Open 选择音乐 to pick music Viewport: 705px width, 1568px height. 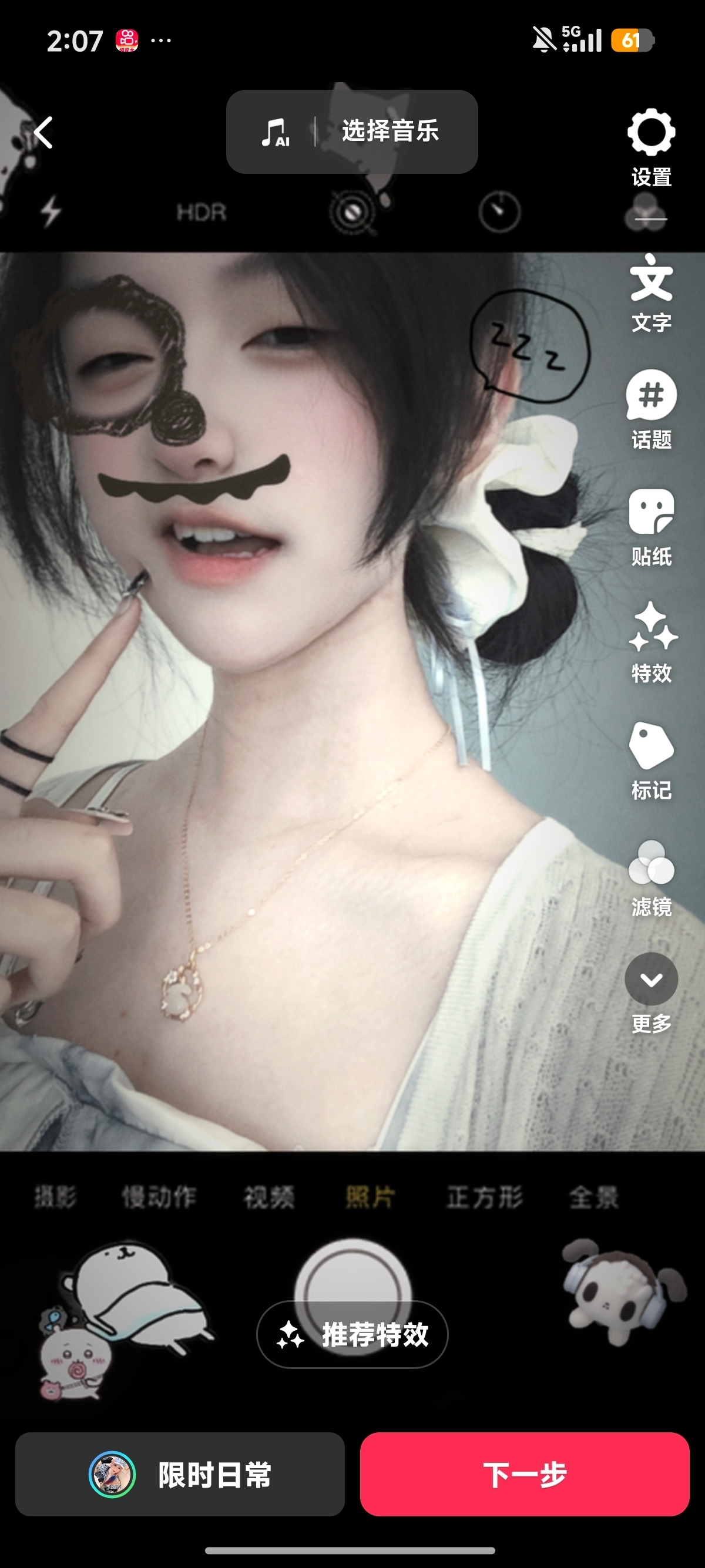coord(352,132)
